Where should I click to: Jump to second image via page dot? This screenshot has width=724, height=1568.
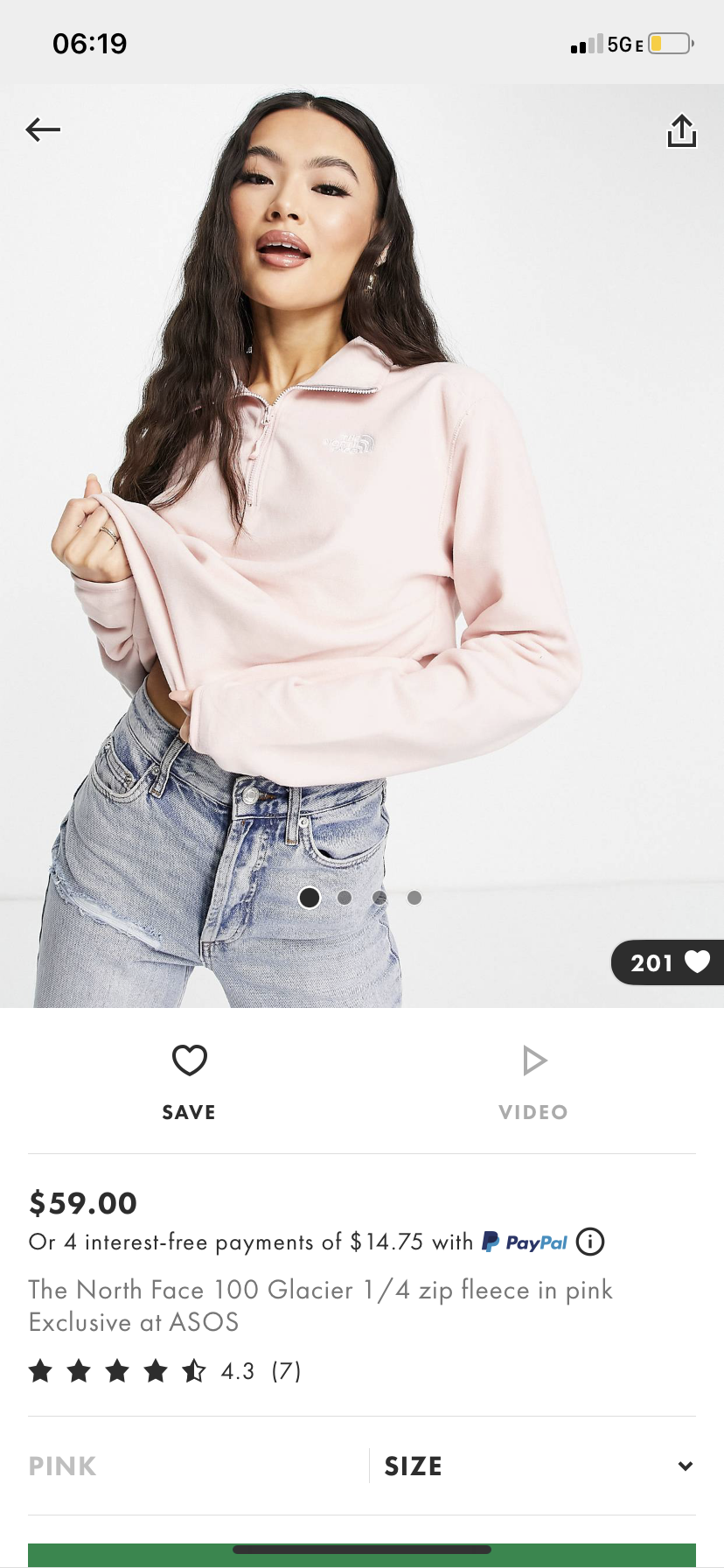click(345, 898)
